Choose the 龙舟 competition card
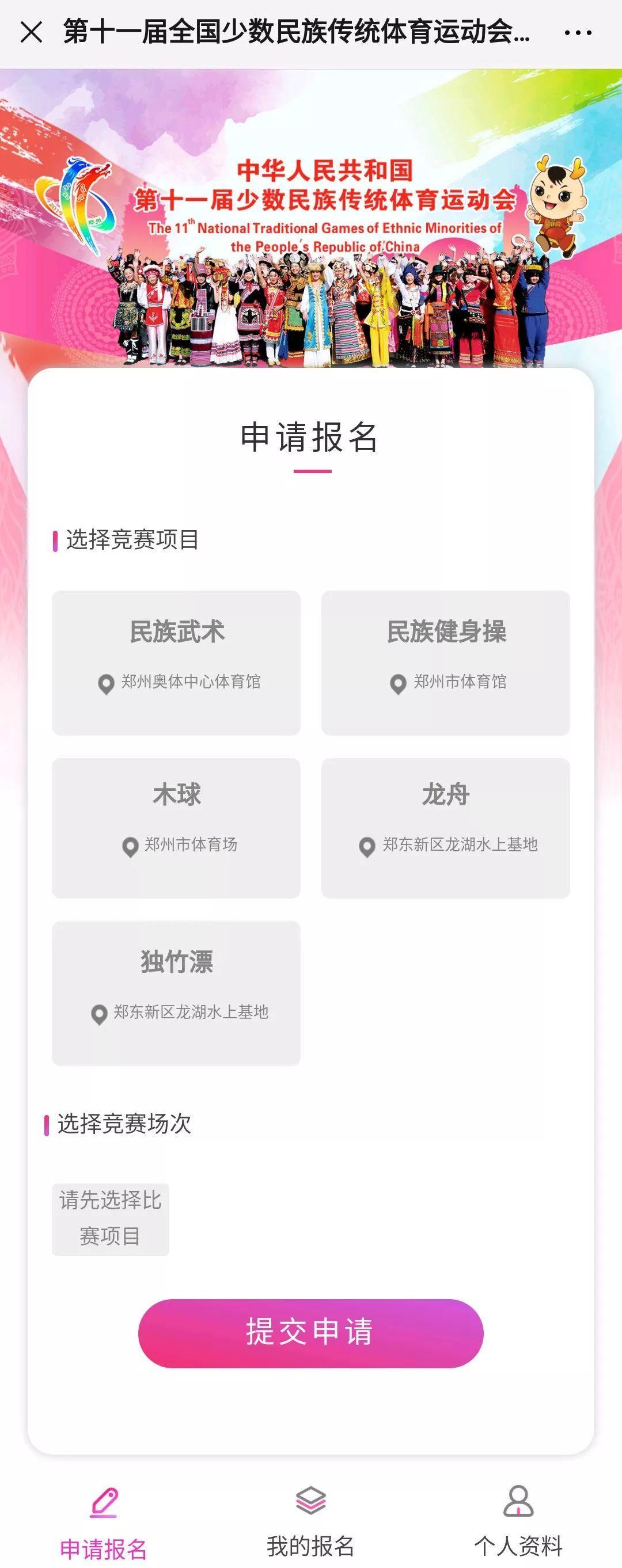622x1568 pixels. tap(445, 827)
